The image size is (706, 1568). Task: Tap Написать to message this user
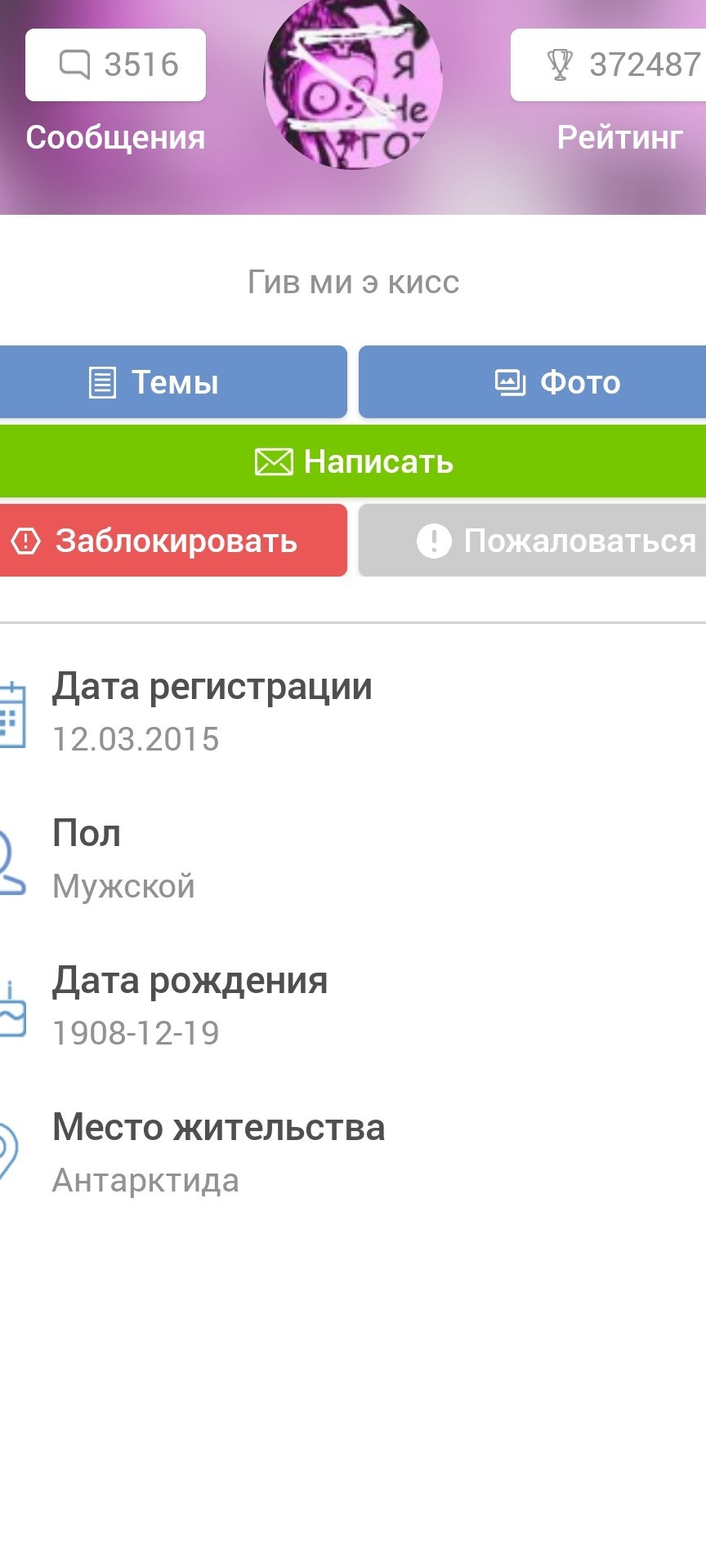pos(353,461)
